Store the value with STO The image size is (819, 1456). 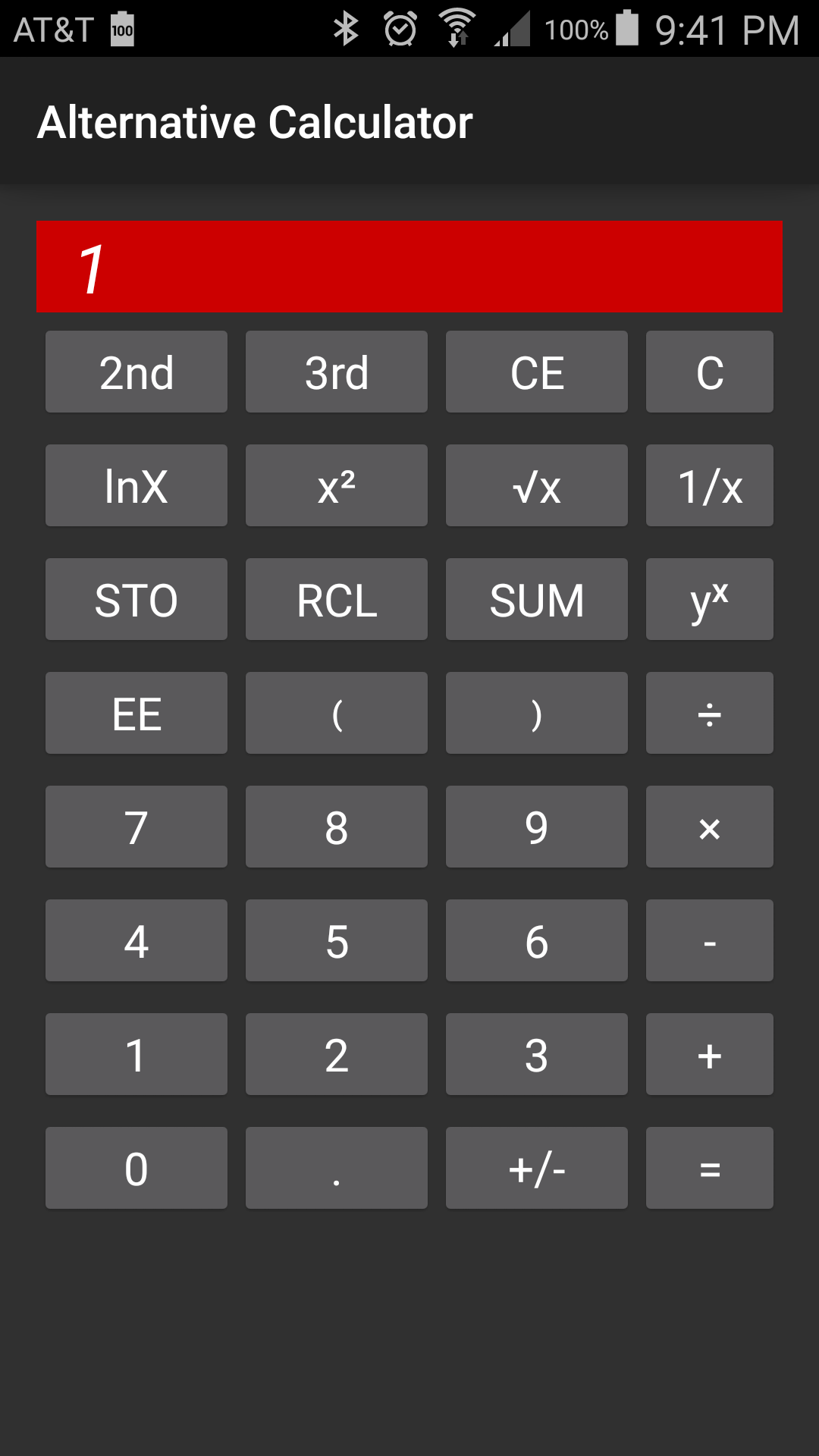136,599
